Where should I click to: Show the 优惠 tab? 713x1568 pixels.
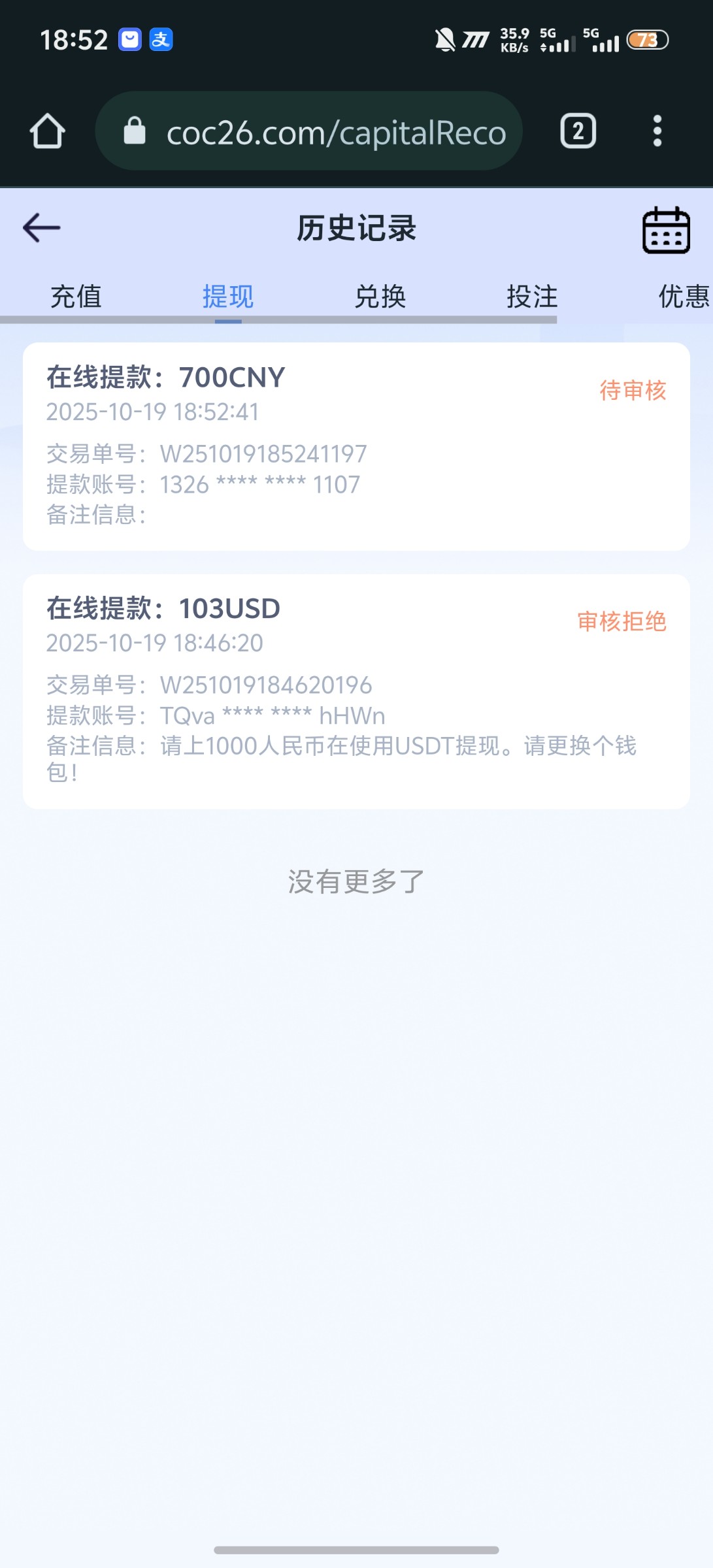pyautogui.click(x=683, y=297)
